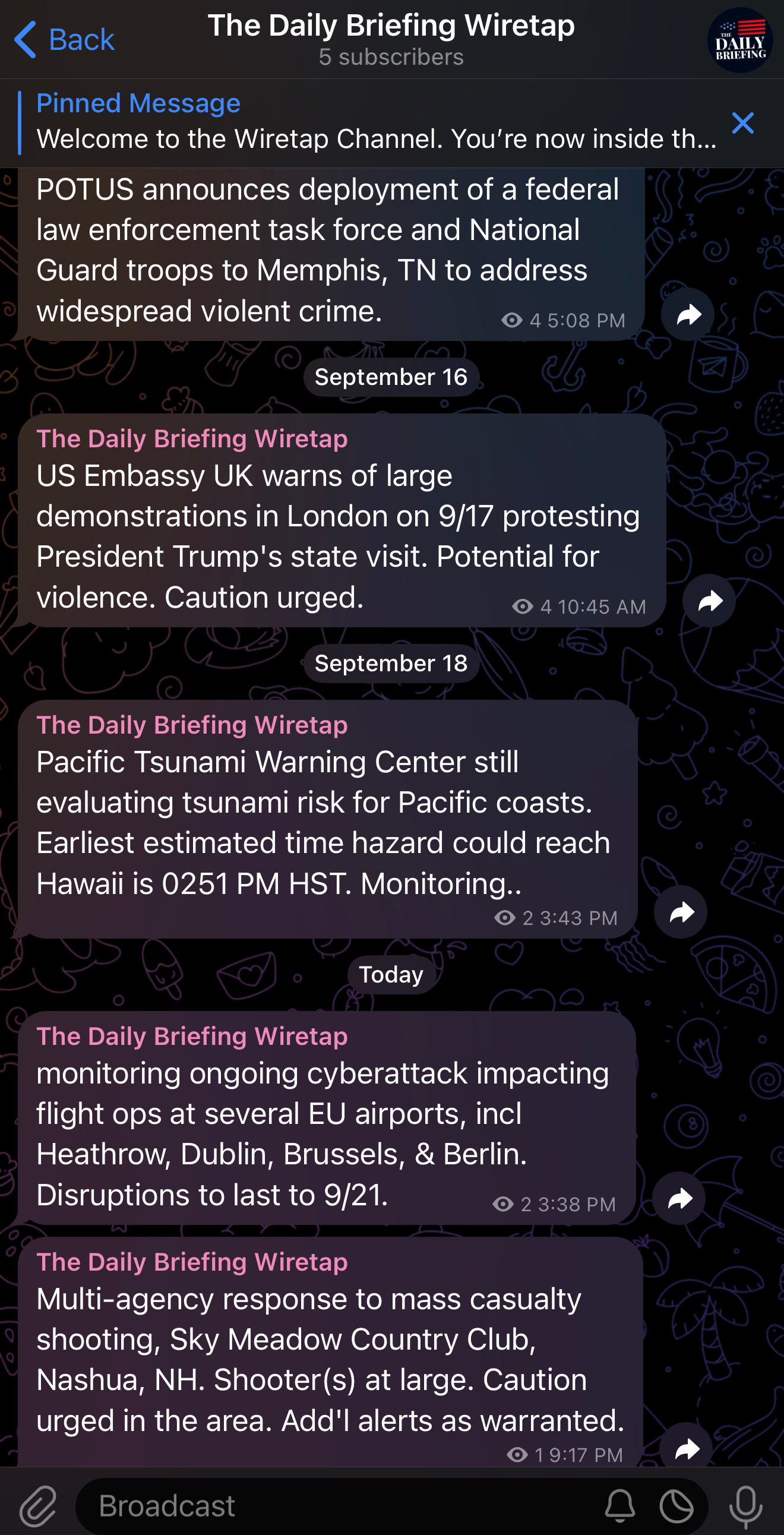
Task: Open channel info from the title
Action: tap(391, 39)
